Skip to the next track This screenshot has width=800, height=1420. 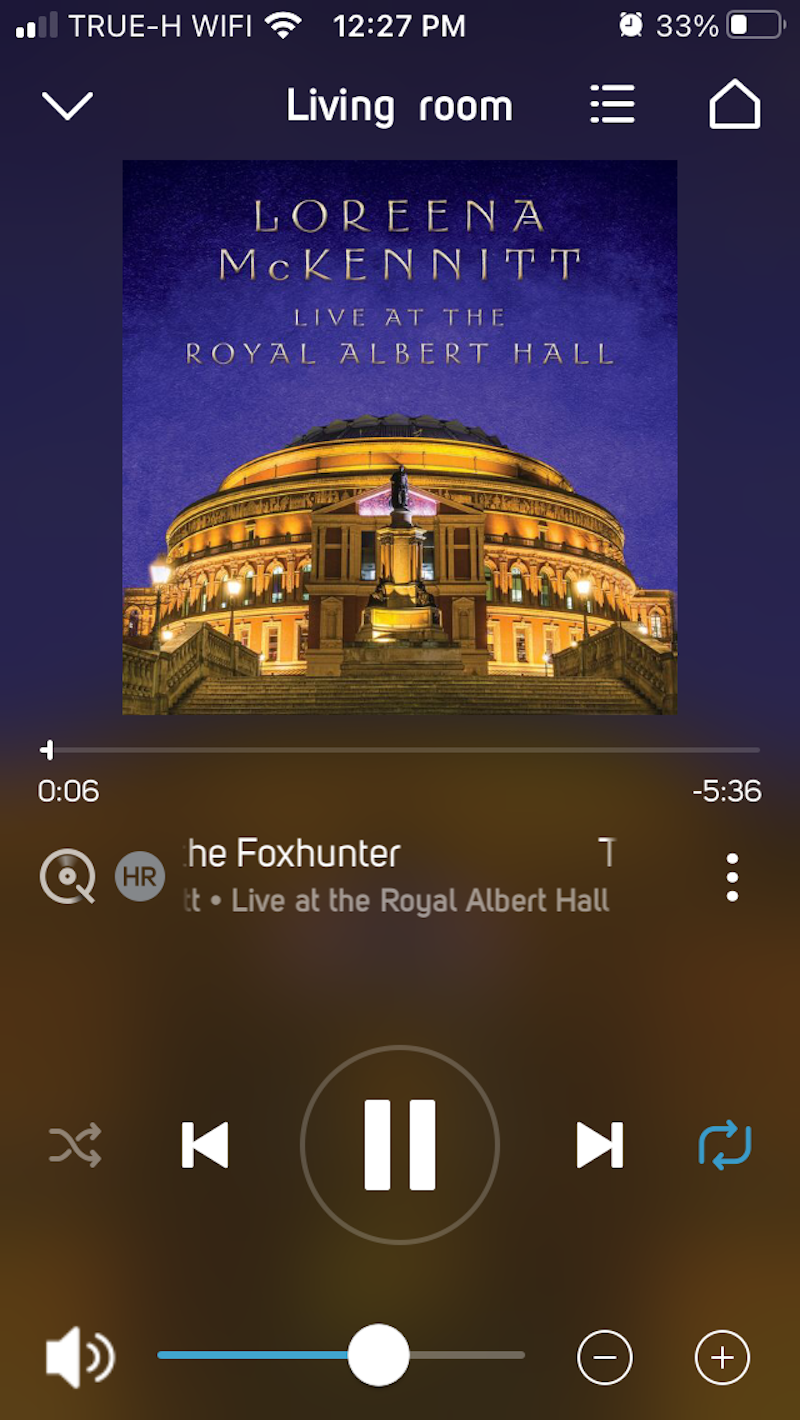599,1145
